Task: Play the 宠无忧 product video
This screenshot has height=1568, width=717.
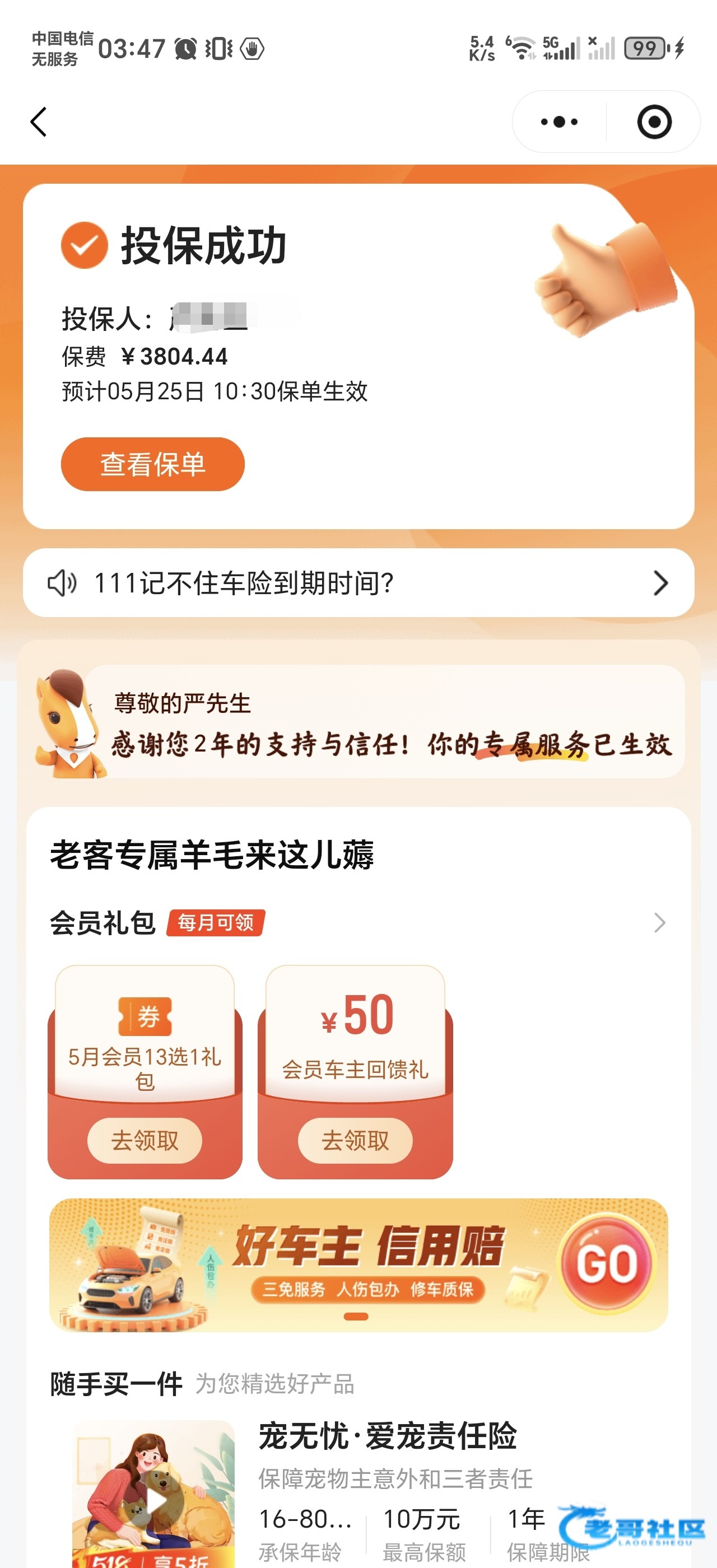Action: pyautogui.click(x=155, y=1501)
